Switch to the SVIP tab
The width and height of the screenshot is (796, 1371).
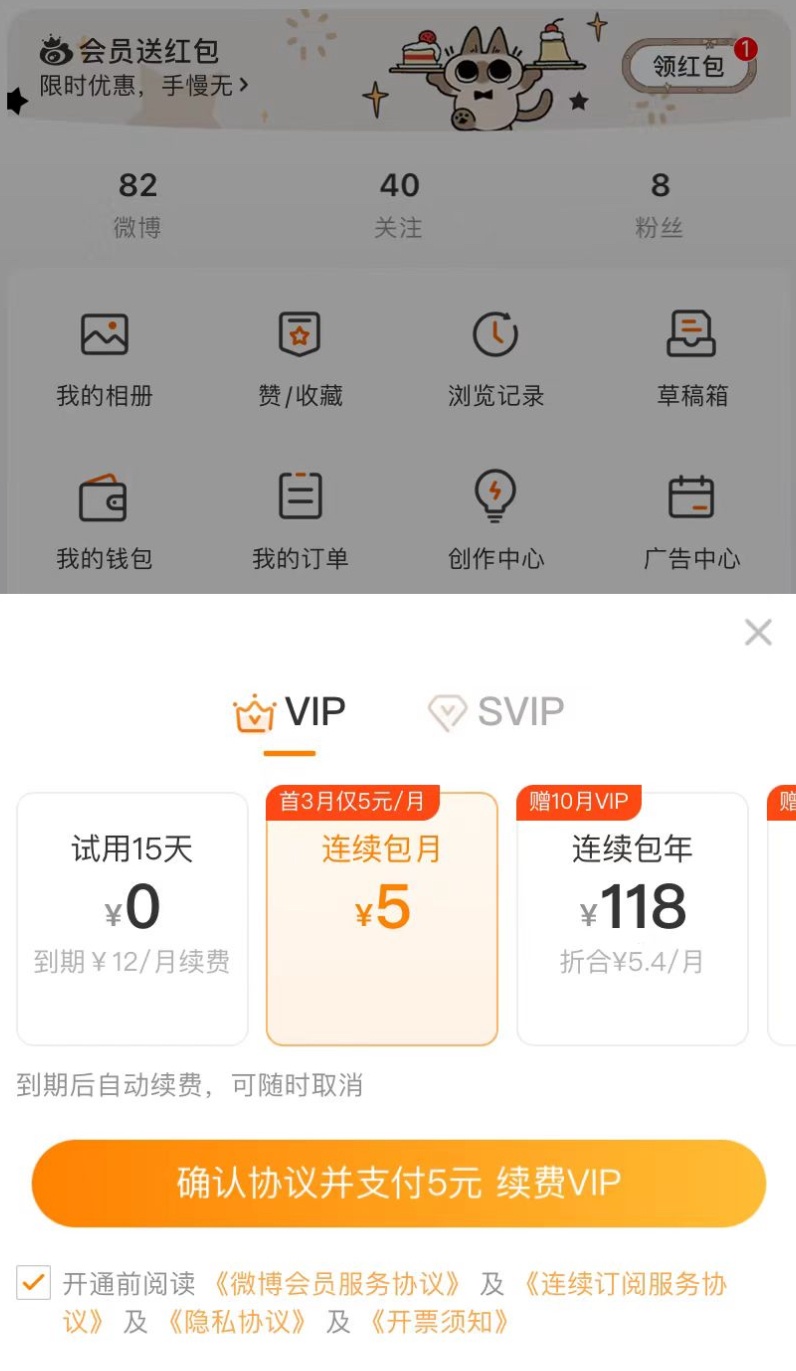[x=497, y=712]
